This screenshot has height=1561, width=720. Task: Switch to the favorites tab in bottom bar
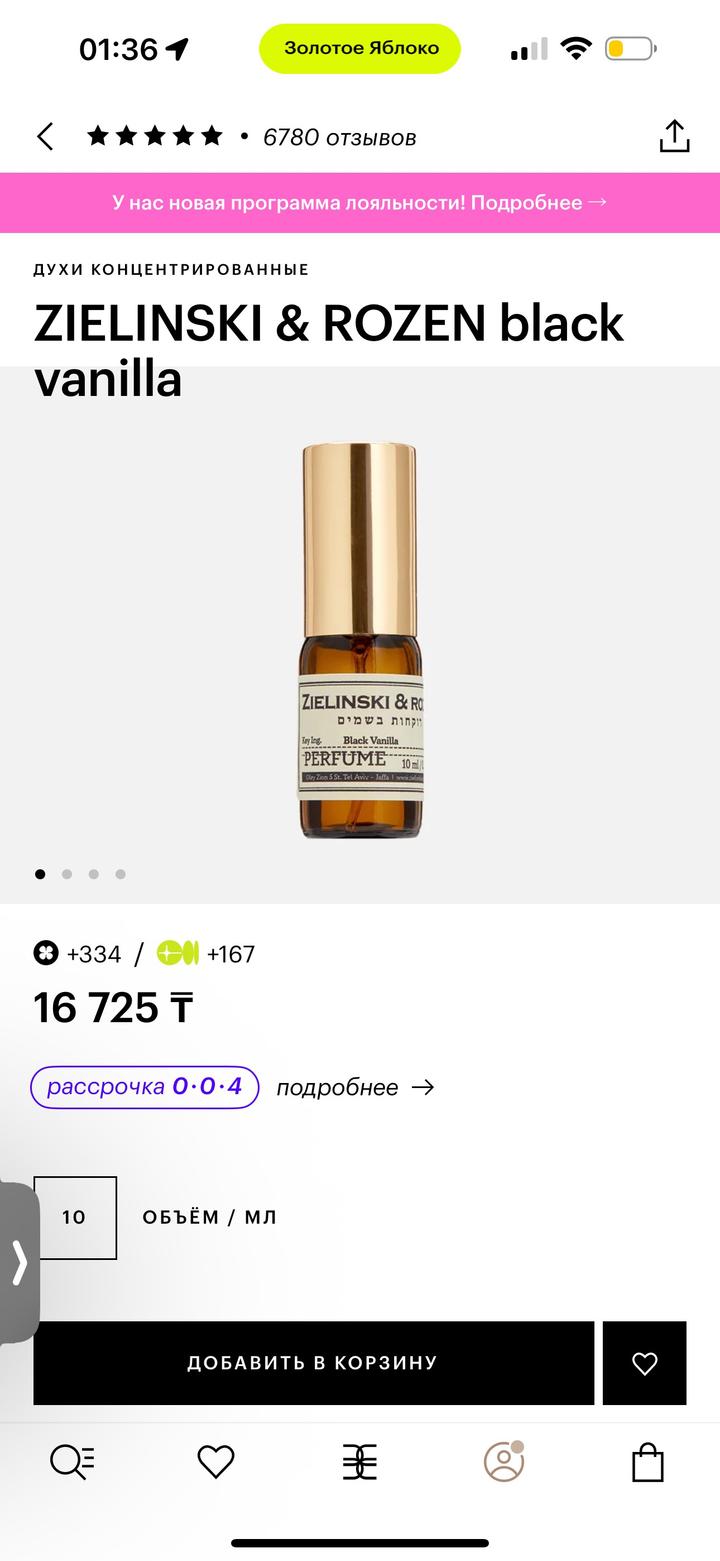point(216,1463)
